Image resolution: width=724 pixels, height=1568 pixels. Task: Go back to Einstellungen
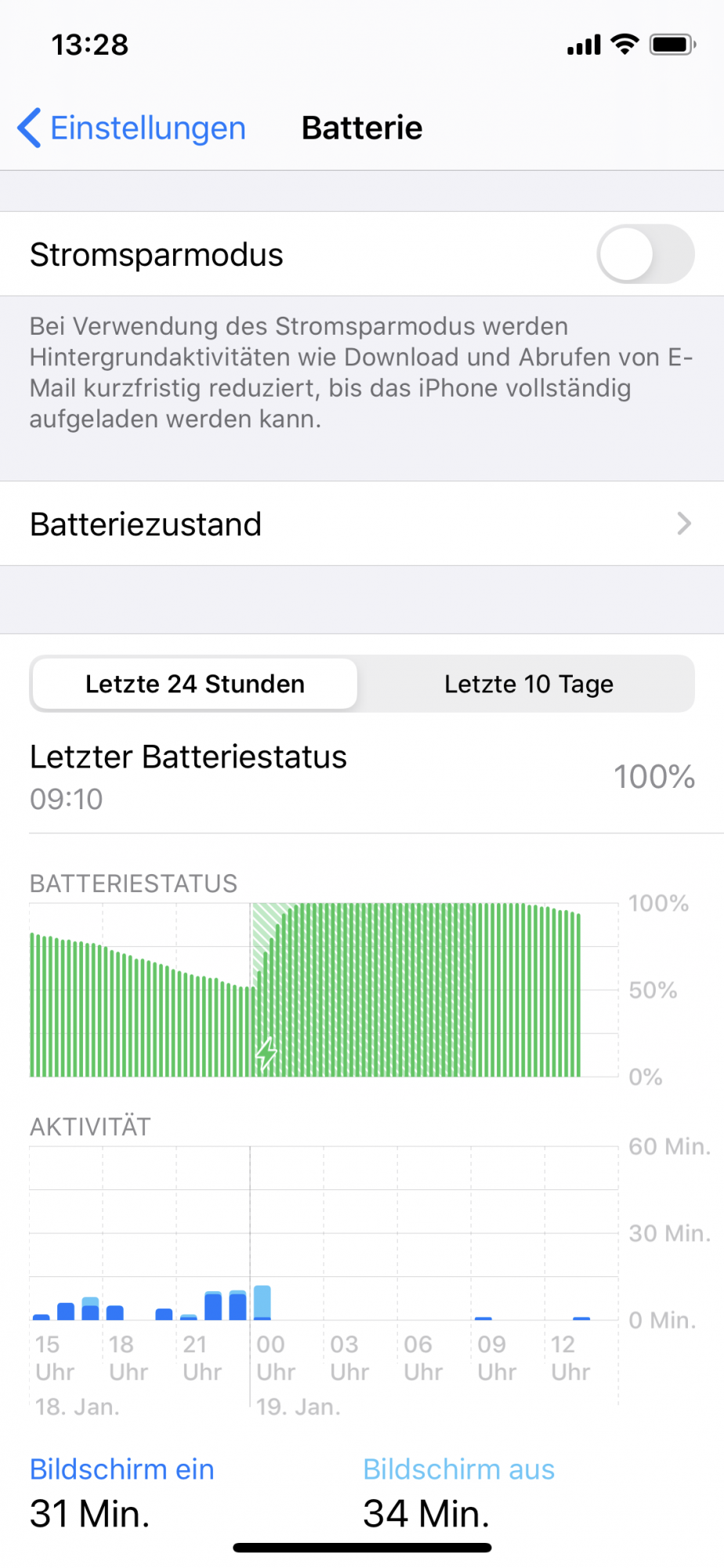pyautogui.click(x=132, y=129)
